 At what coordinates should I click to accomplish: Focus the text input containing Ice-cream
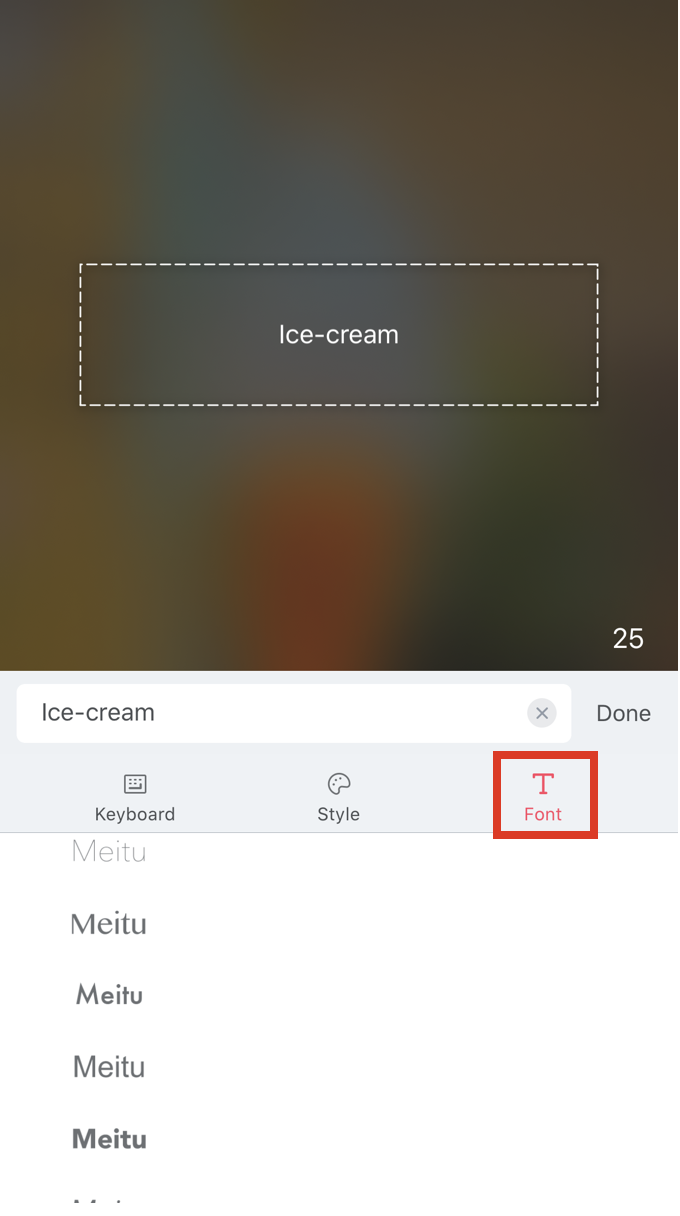click(x=270, y=713)
